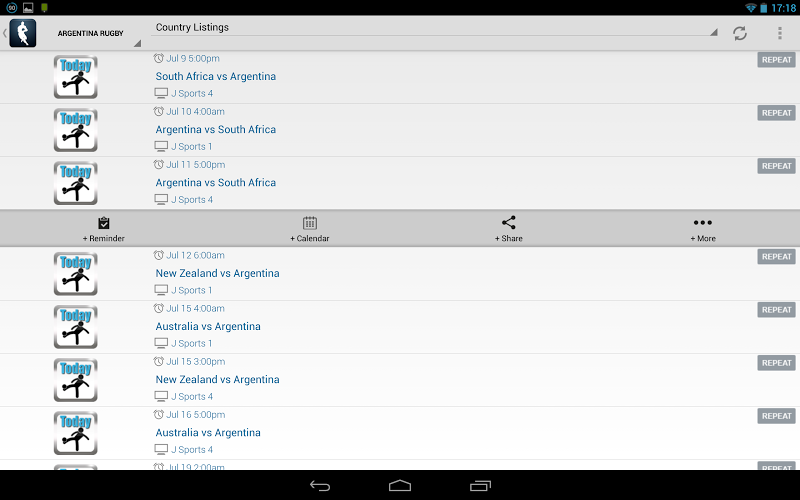
Task: Expand the Country Listings dropdown
Action: tap(436, 28)
